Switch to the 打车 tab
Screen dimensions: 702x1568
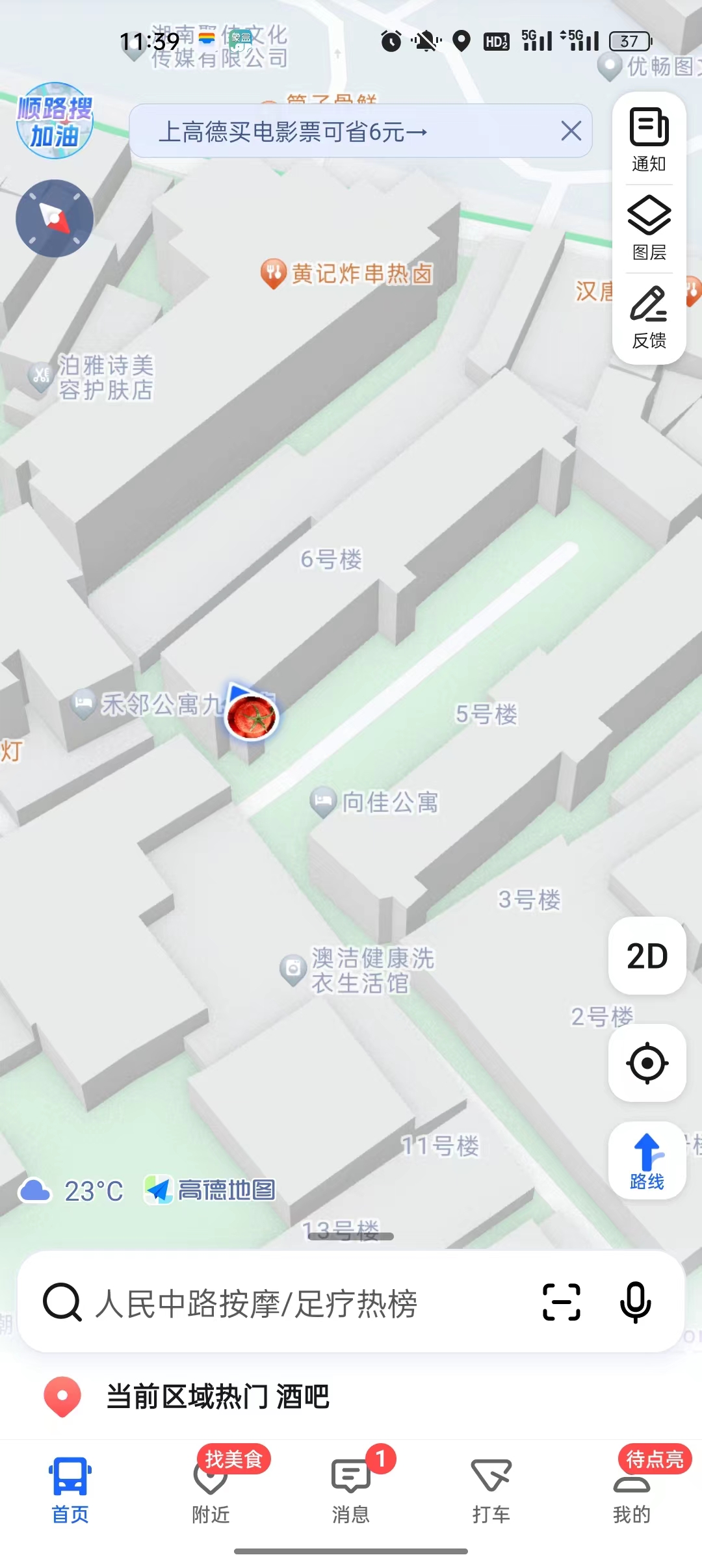tap(491, 1489)
